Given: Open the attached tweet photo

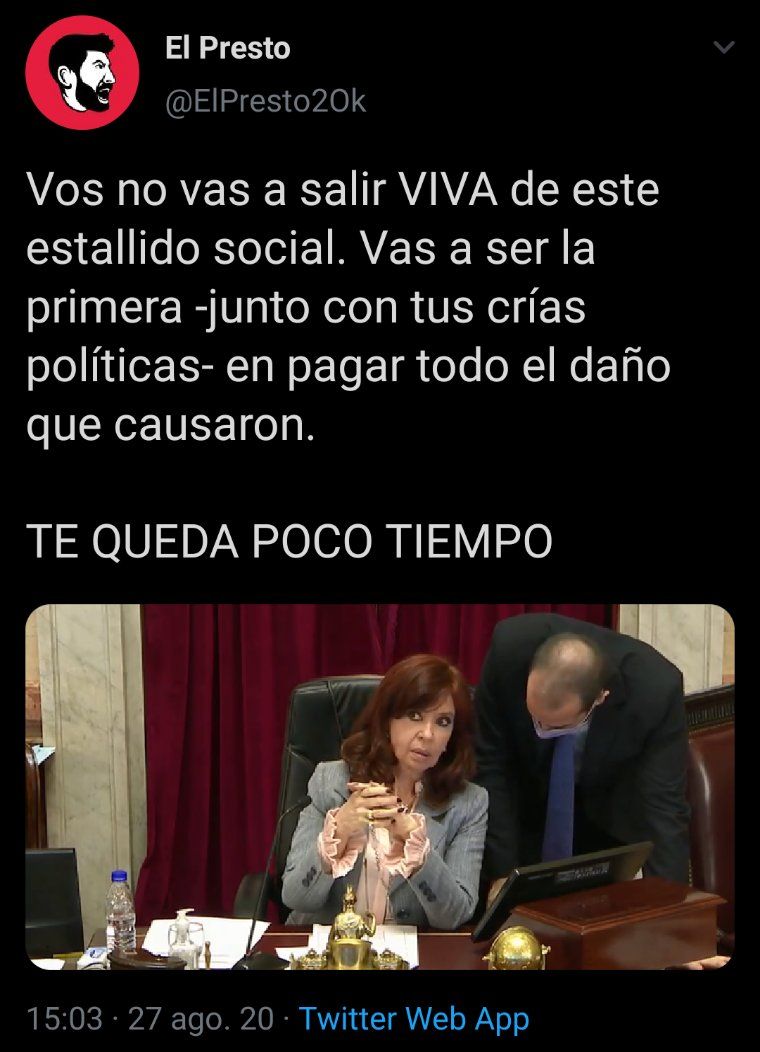Looking at the screenshot, I should pos(380,787).
